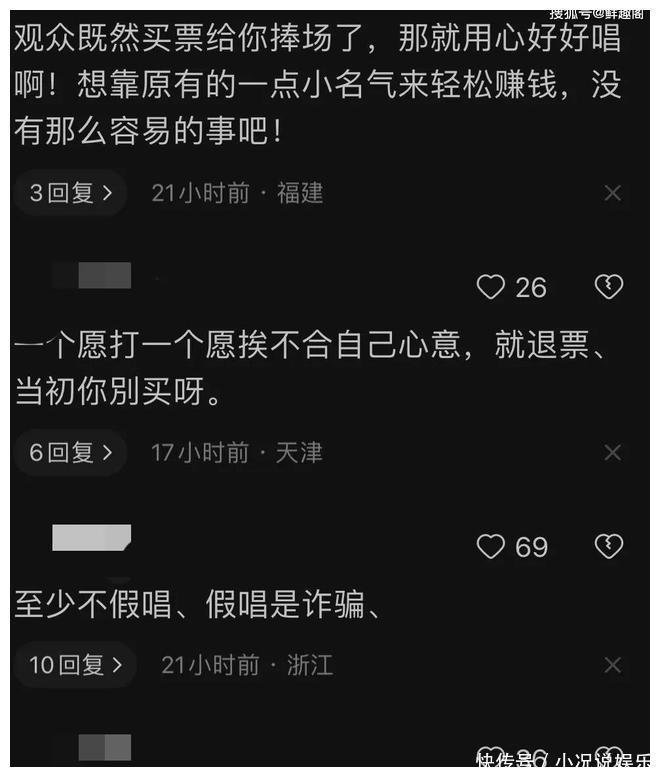Screen dimensions: 660x777
Task: Dismiss the comment from 福建 with the X
Action: [x=613, y=193]
